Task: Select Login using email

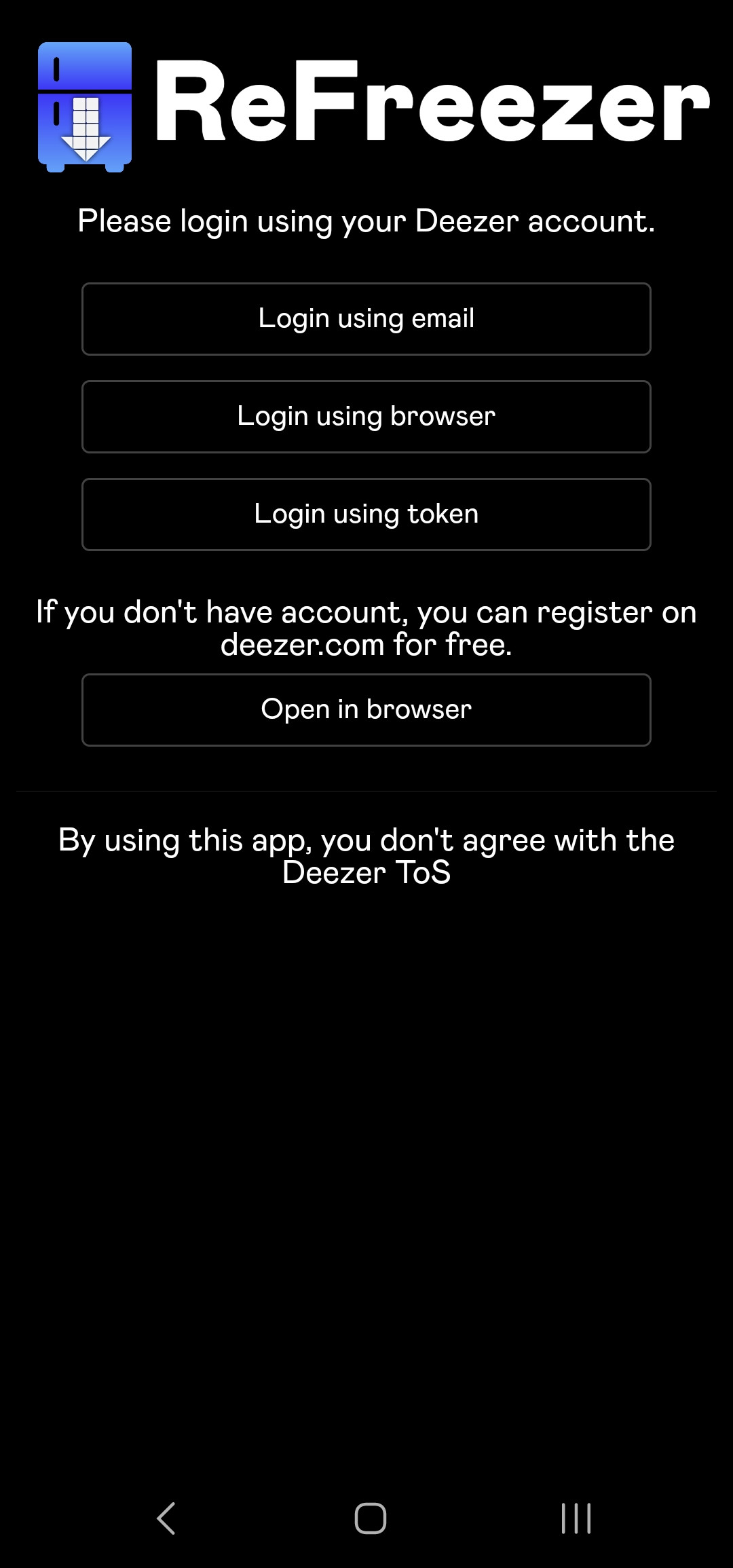Action: point(366,319)
